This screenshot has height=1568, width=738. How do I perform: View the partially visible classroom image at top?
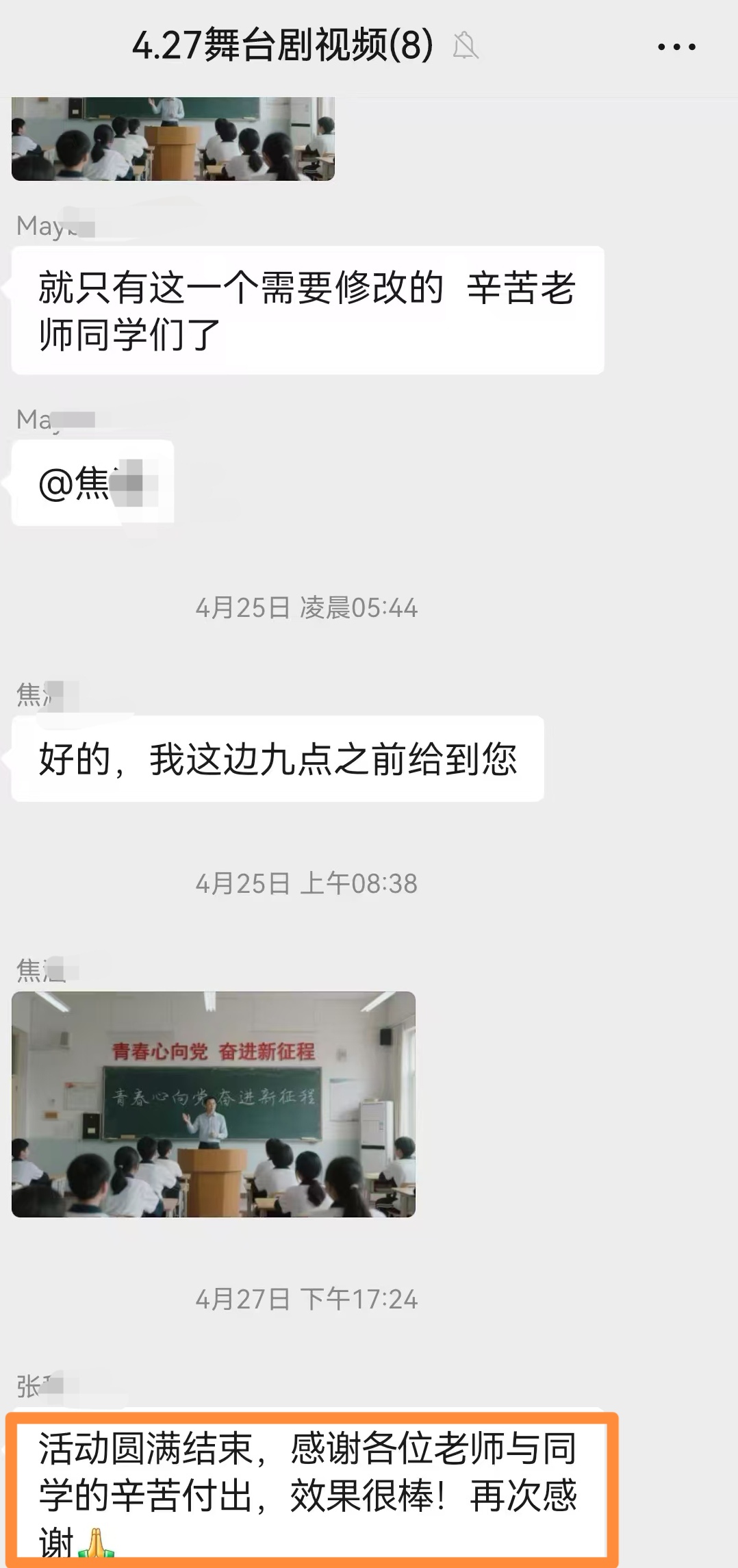pos(173,139)
